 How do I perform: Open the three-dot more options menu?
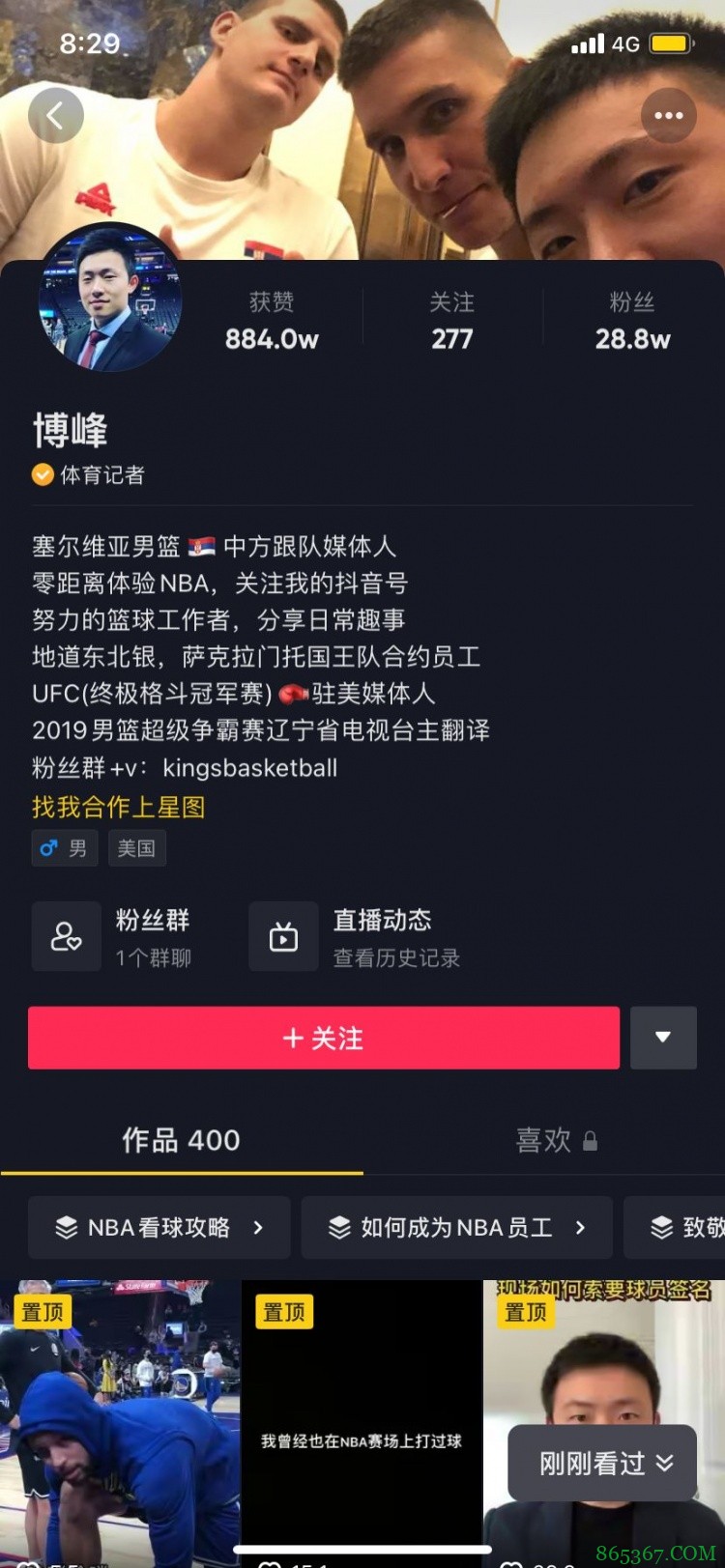pyautogui.click(x=668, y=116)
